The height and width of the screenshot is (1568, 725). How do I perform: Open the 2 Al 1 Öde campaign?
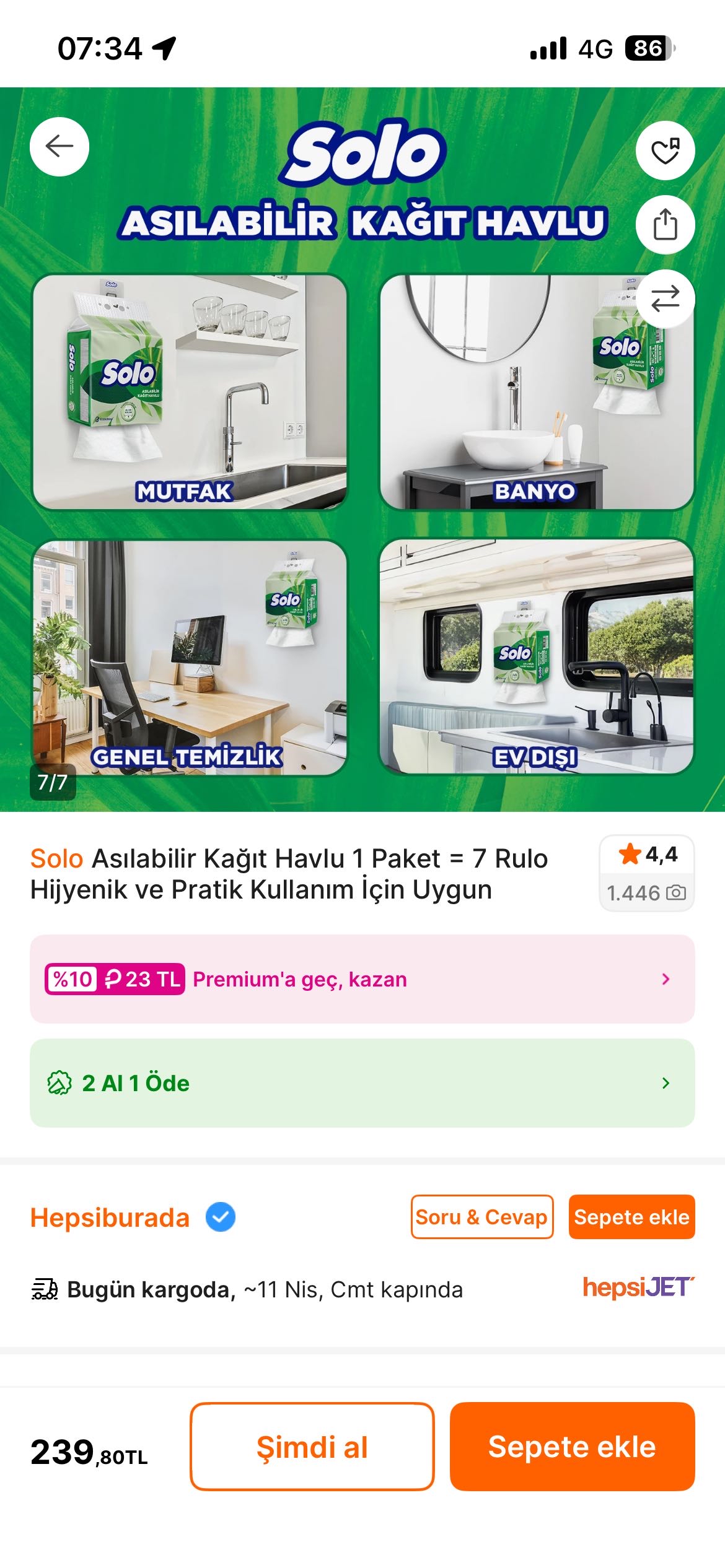pyautogui.click(x=362, y=1083)
